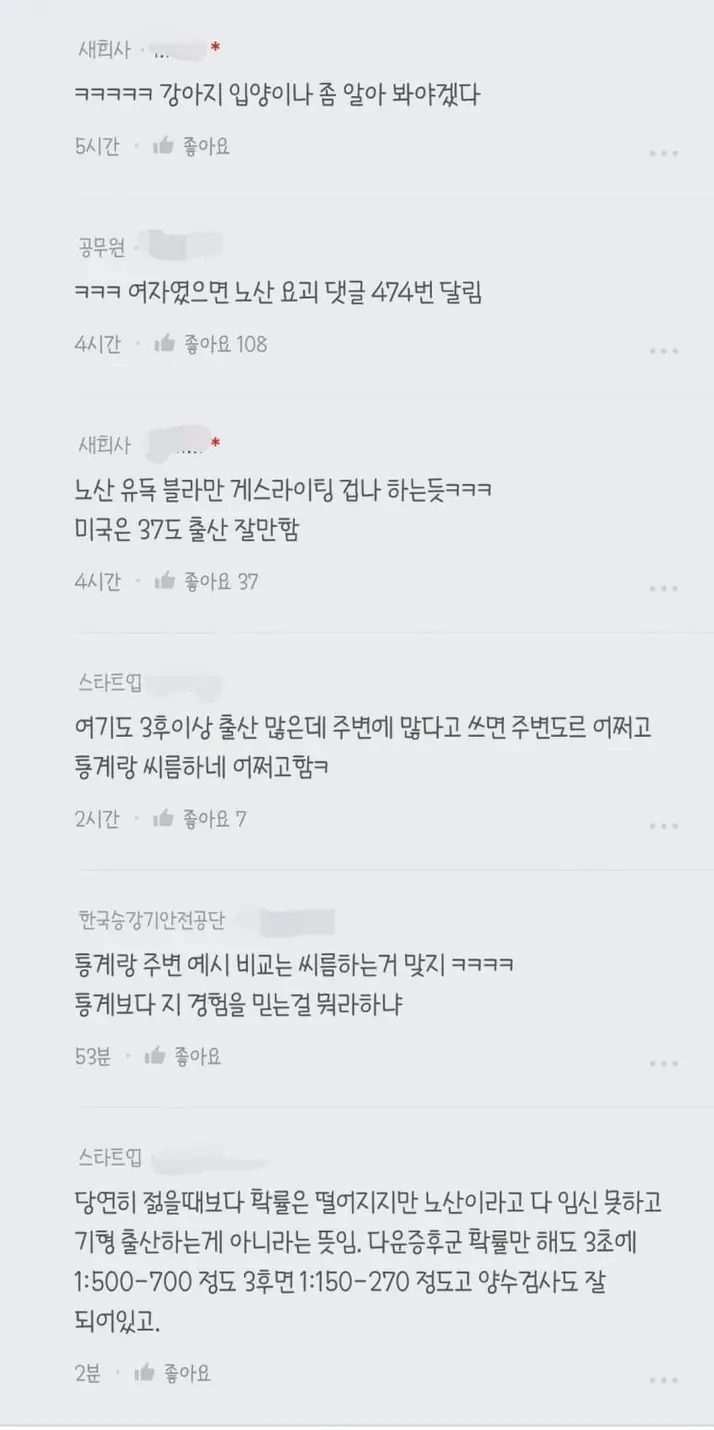Open more options on 가스라이팅 comment
Image resolution: width=714 pixels, height=1430 pixels.
click(x=663, y=588)
